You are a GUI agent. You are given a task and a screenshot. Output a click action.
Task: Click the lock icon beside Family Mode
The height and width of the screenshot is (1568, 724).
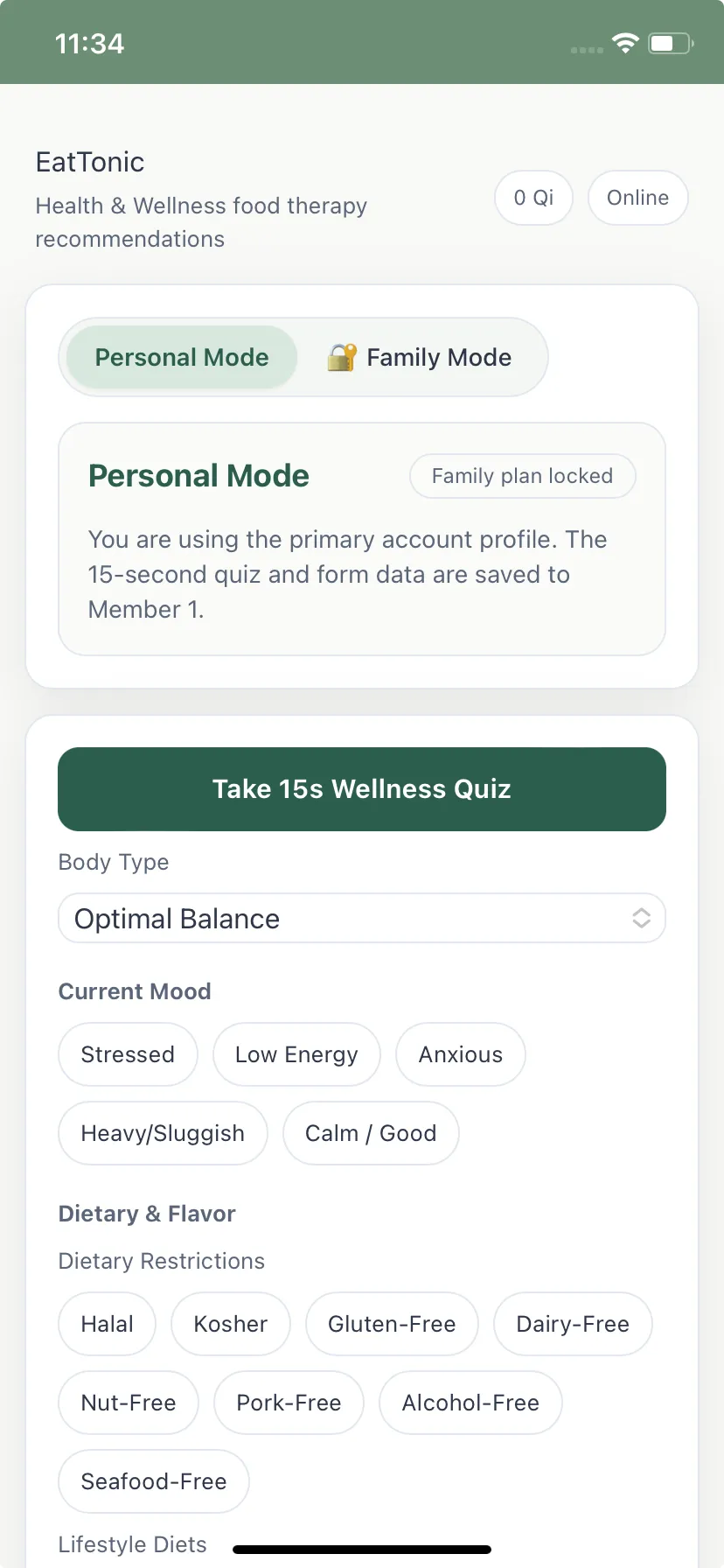pyautogui.click(x=345, y=356)
